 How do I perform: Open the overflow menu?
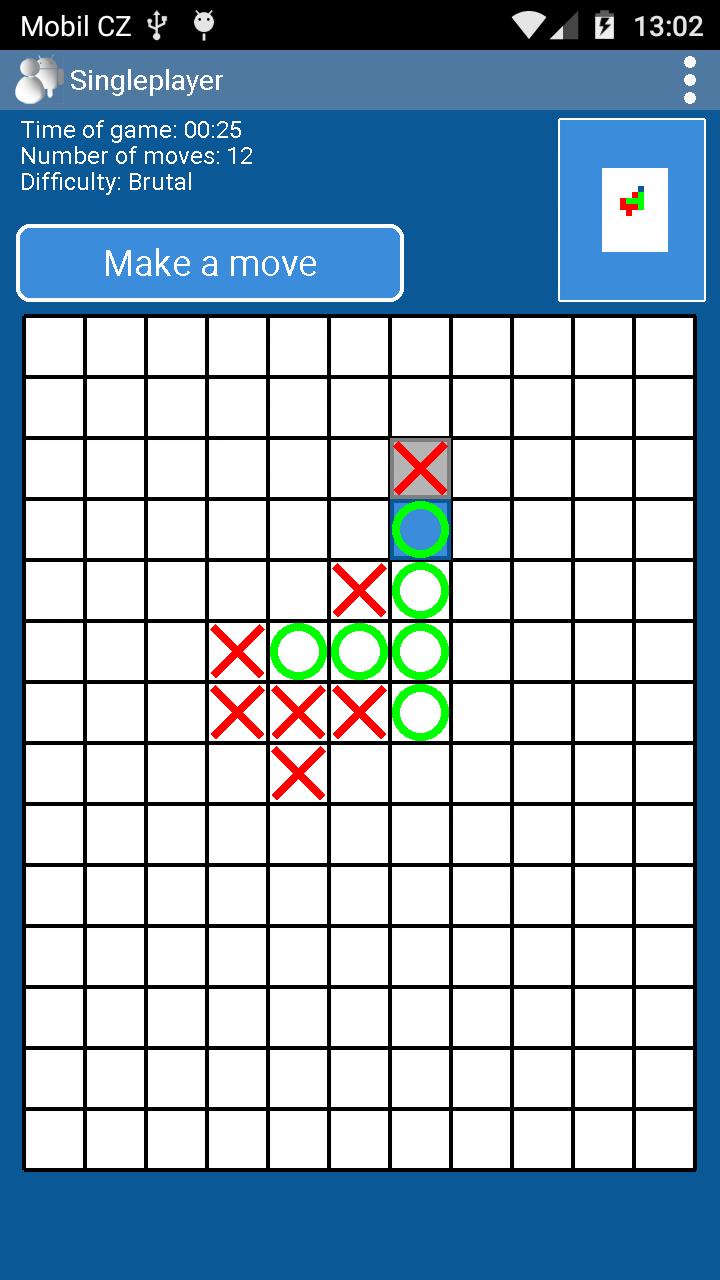coord(689,80)
